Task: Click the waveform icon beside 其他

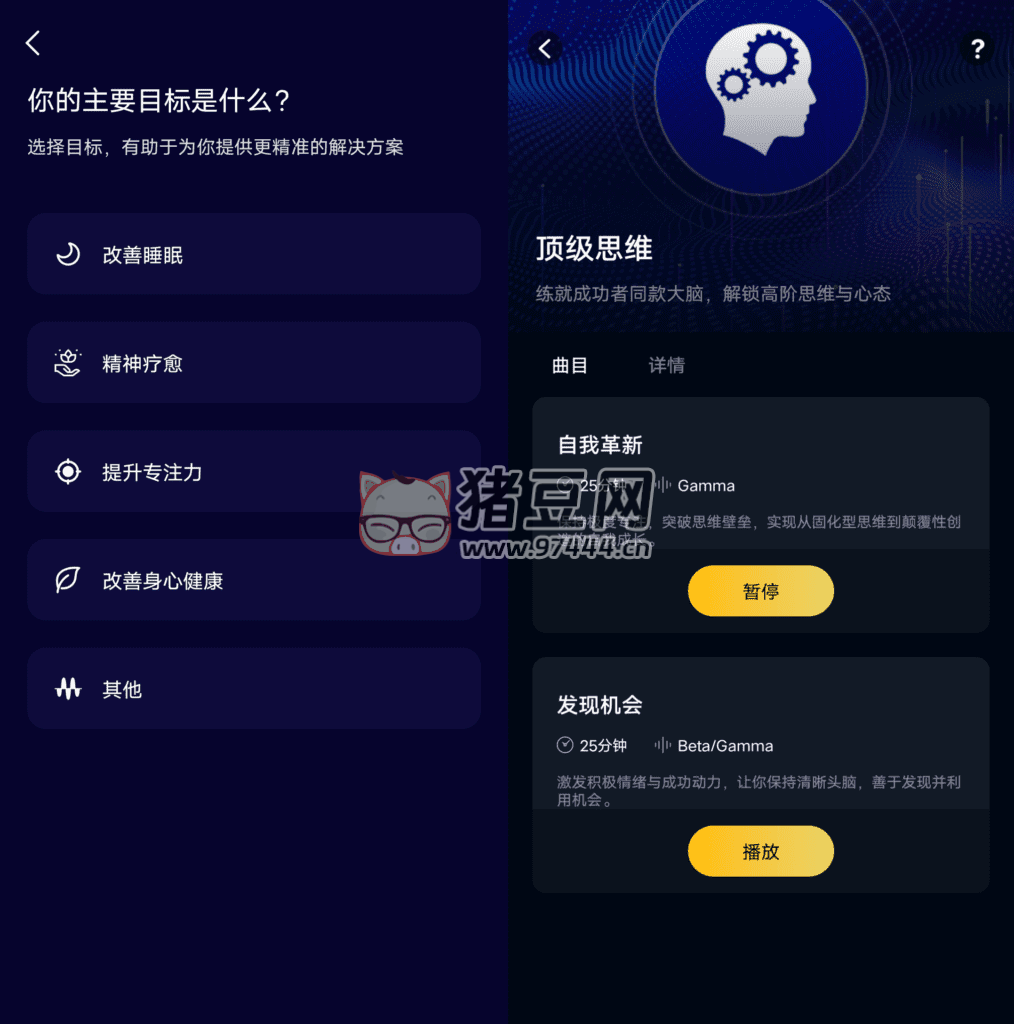Action: coord(66,688)
